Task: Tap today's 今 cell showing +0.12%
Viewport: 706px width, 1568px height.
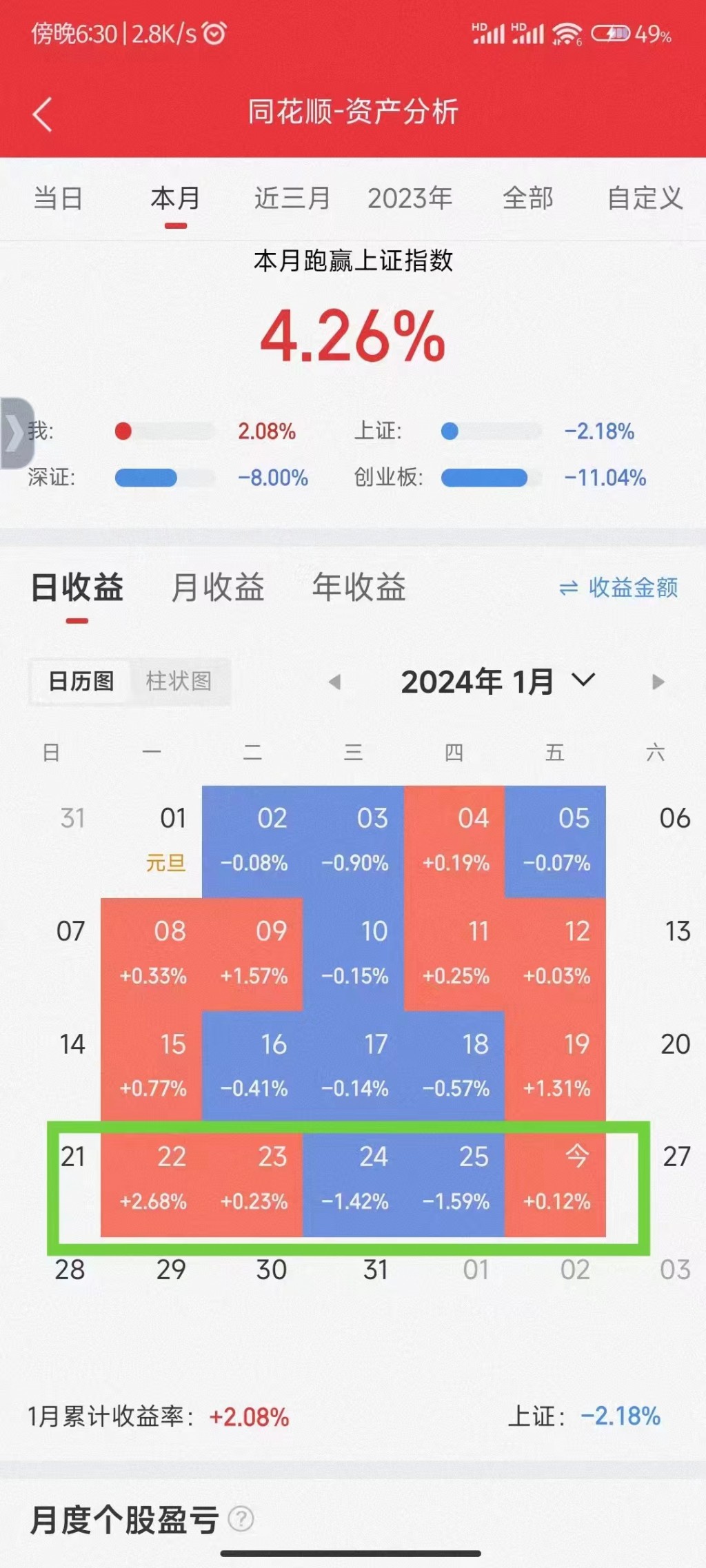Action: (x=556, y=1180)
